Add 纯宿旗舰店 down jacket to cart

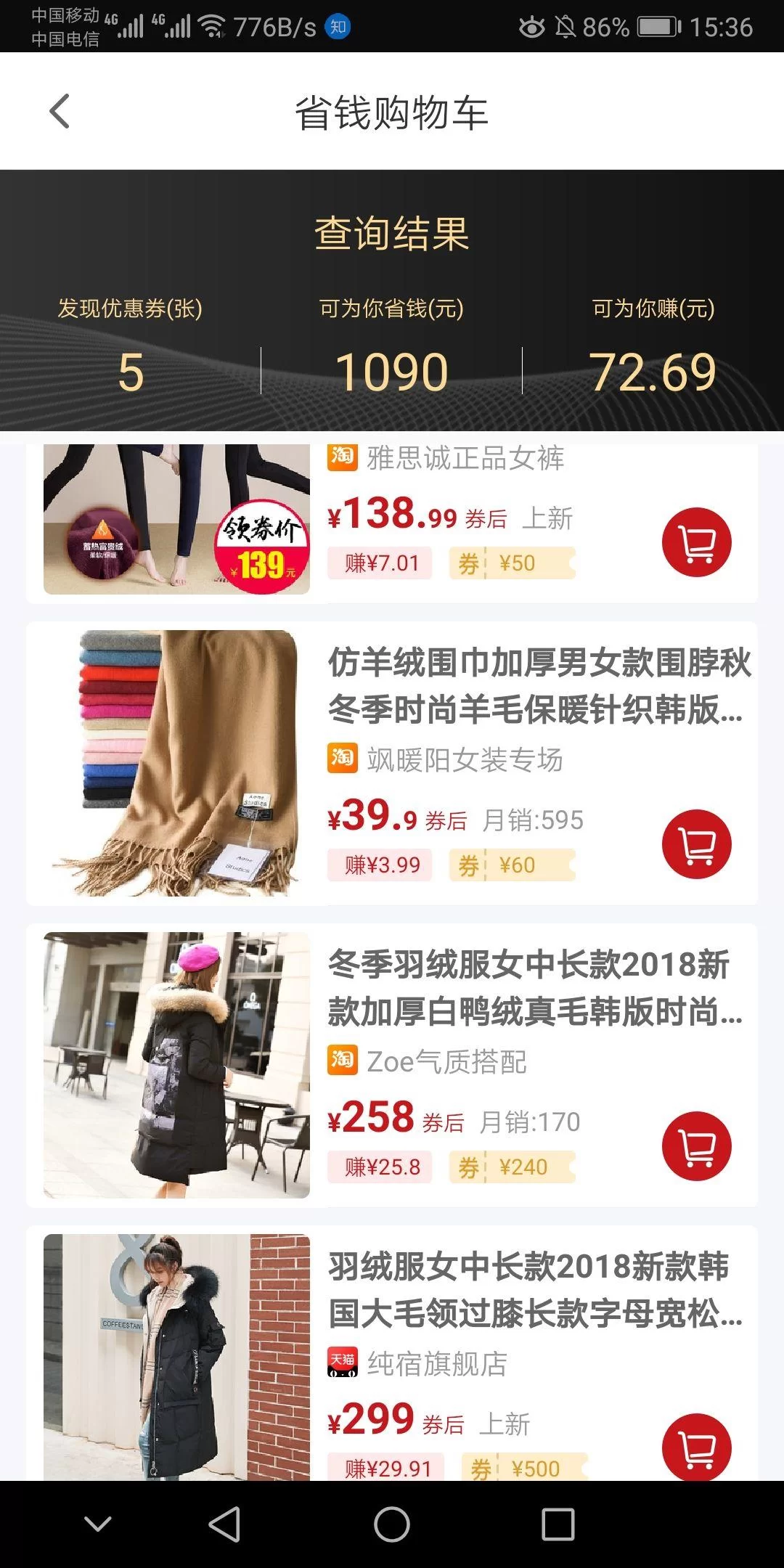[696, 1446]
